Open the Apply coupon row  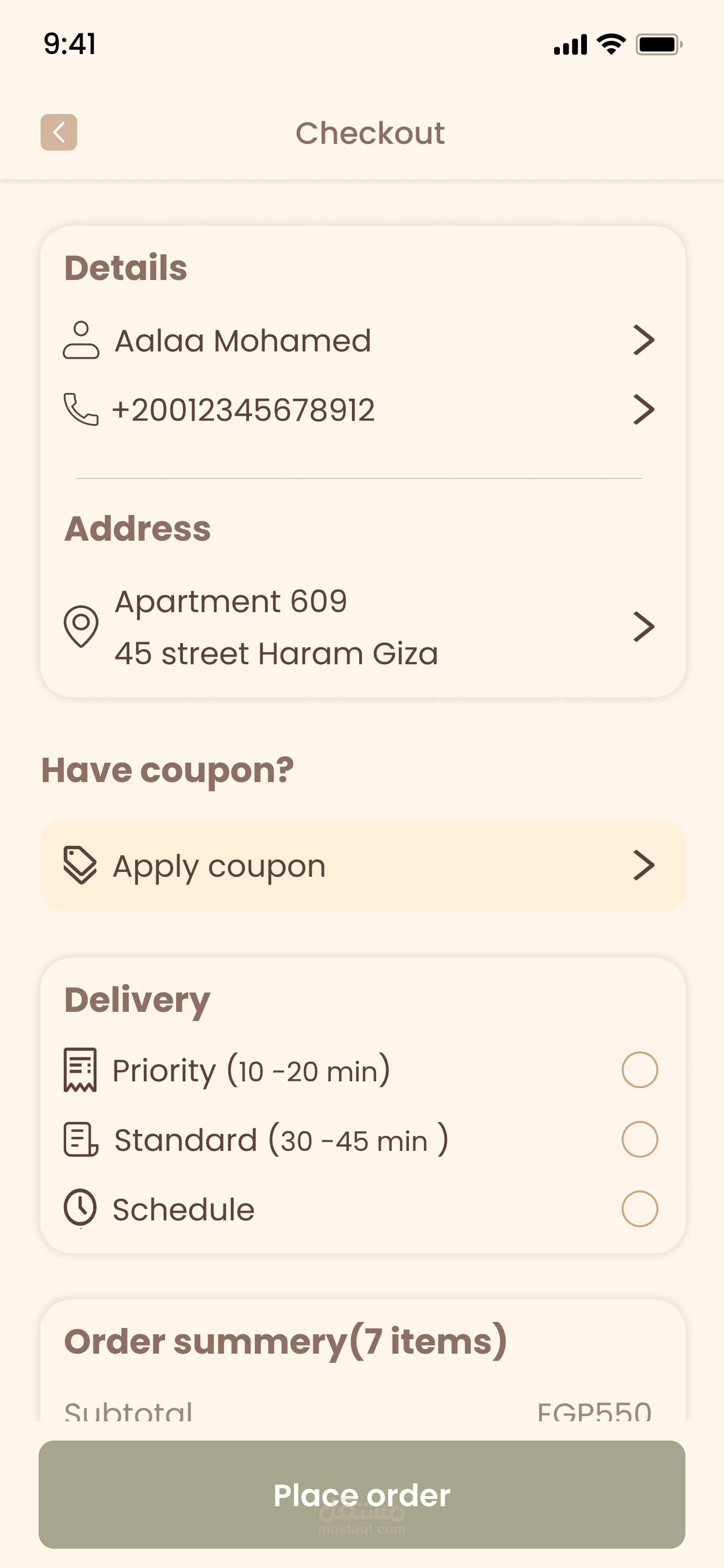[x=362, y=866]
